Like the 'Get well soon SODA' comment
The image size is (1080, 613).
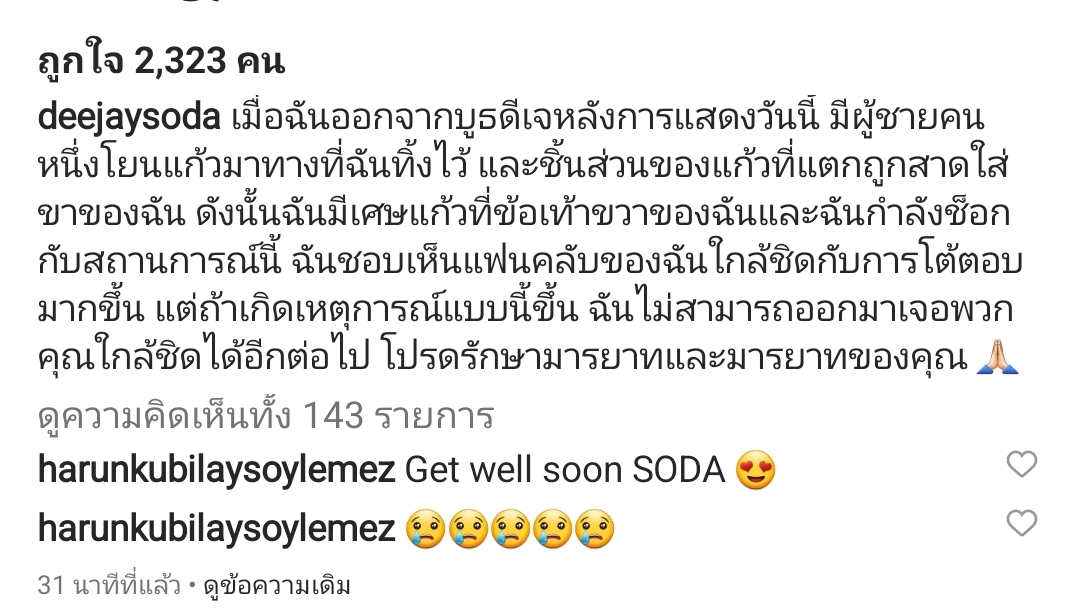pyautogui.click(x=1021, y=464)
